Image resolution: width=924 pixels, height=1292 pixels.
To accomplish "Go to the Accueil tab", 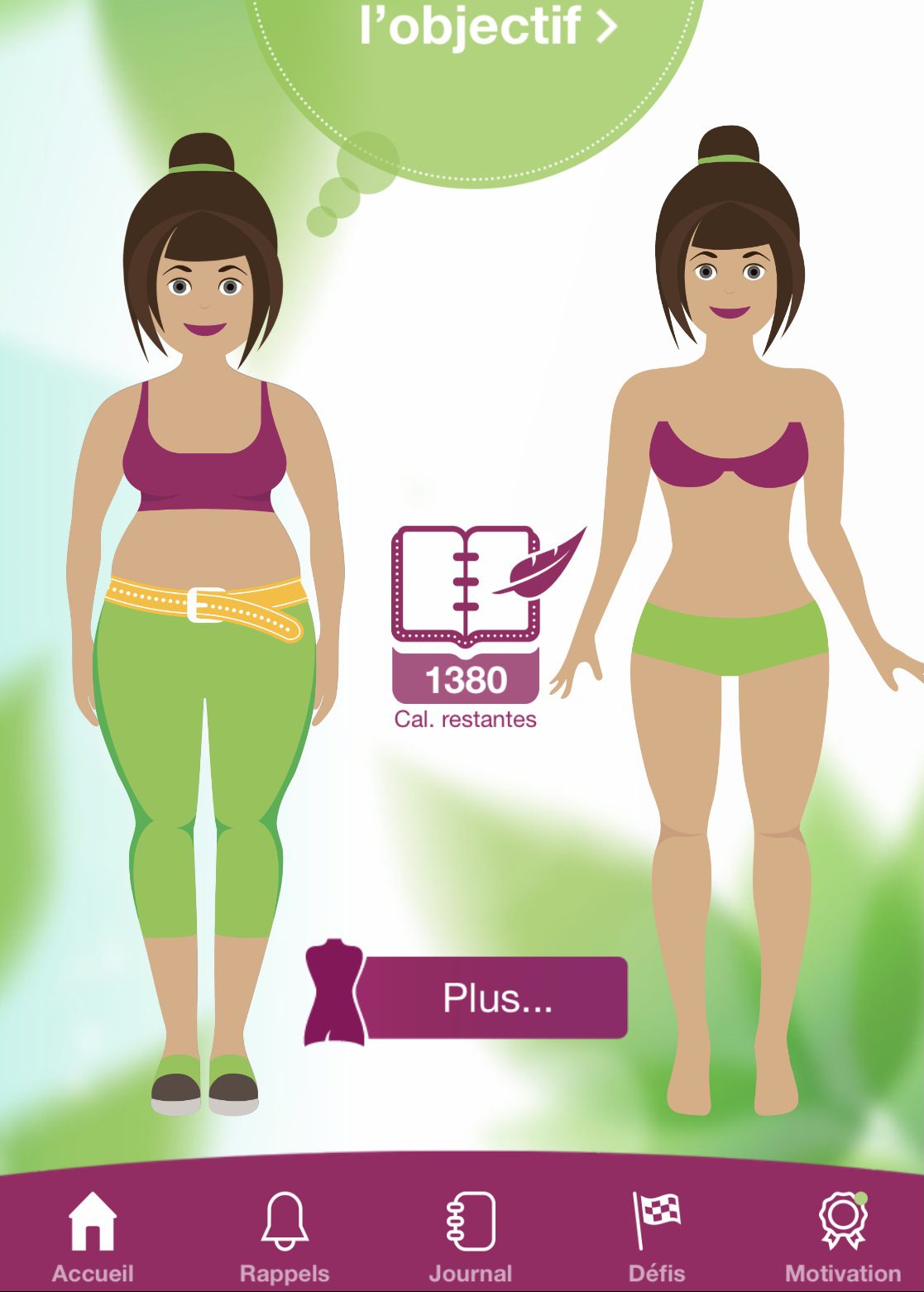I will pos(93,1235).
